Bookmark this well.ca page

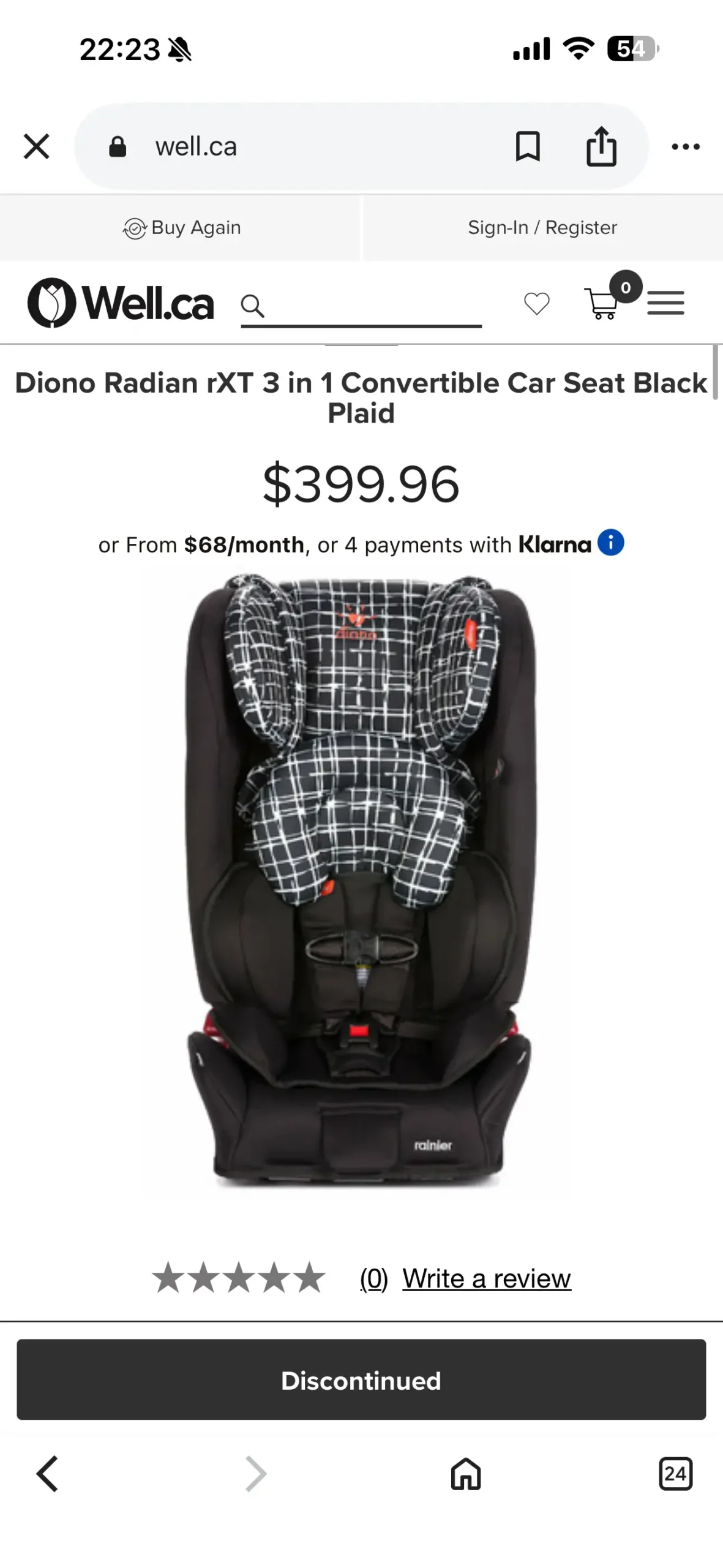coord(528,147)
